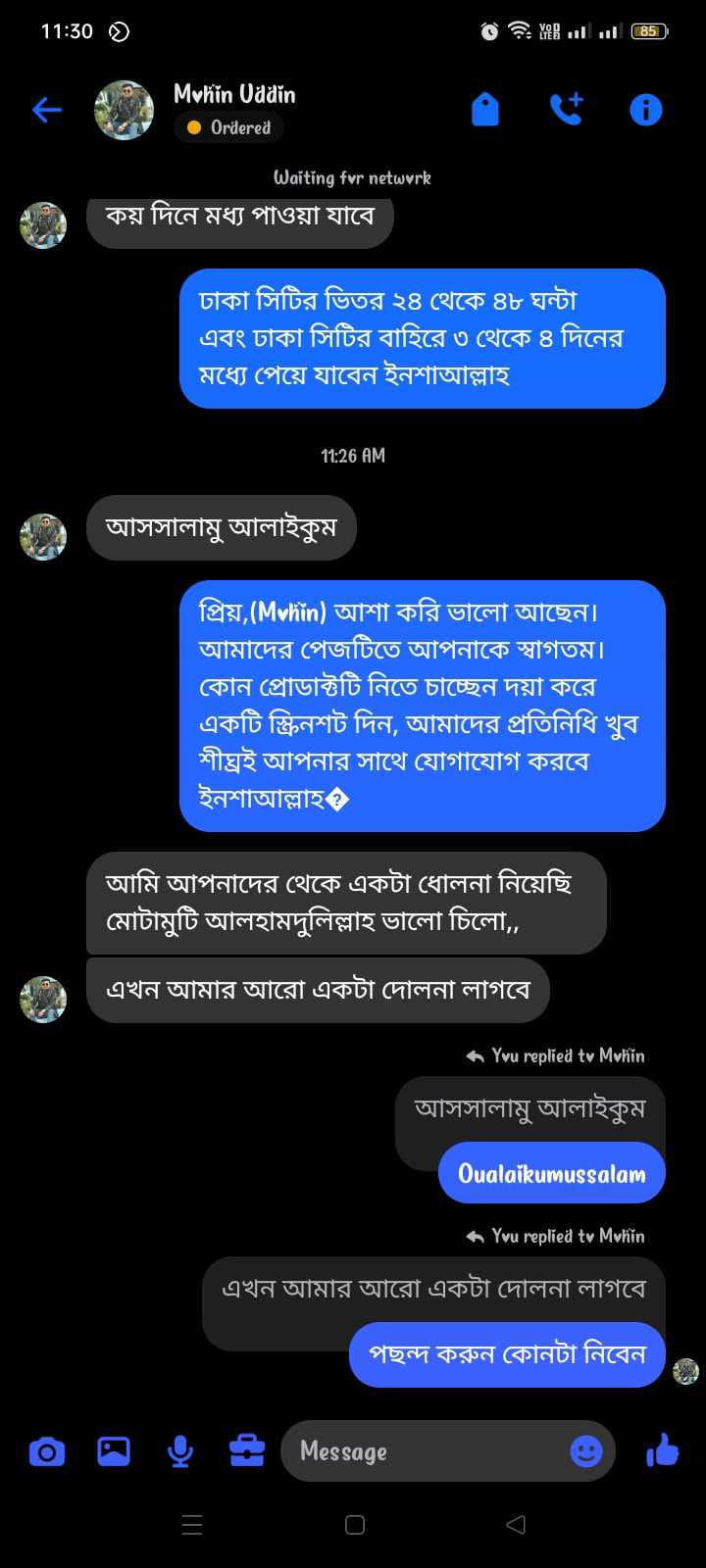Open the camera to take a photo
The height and width of the screenshot is (1568, 706).
point(46,1450)
